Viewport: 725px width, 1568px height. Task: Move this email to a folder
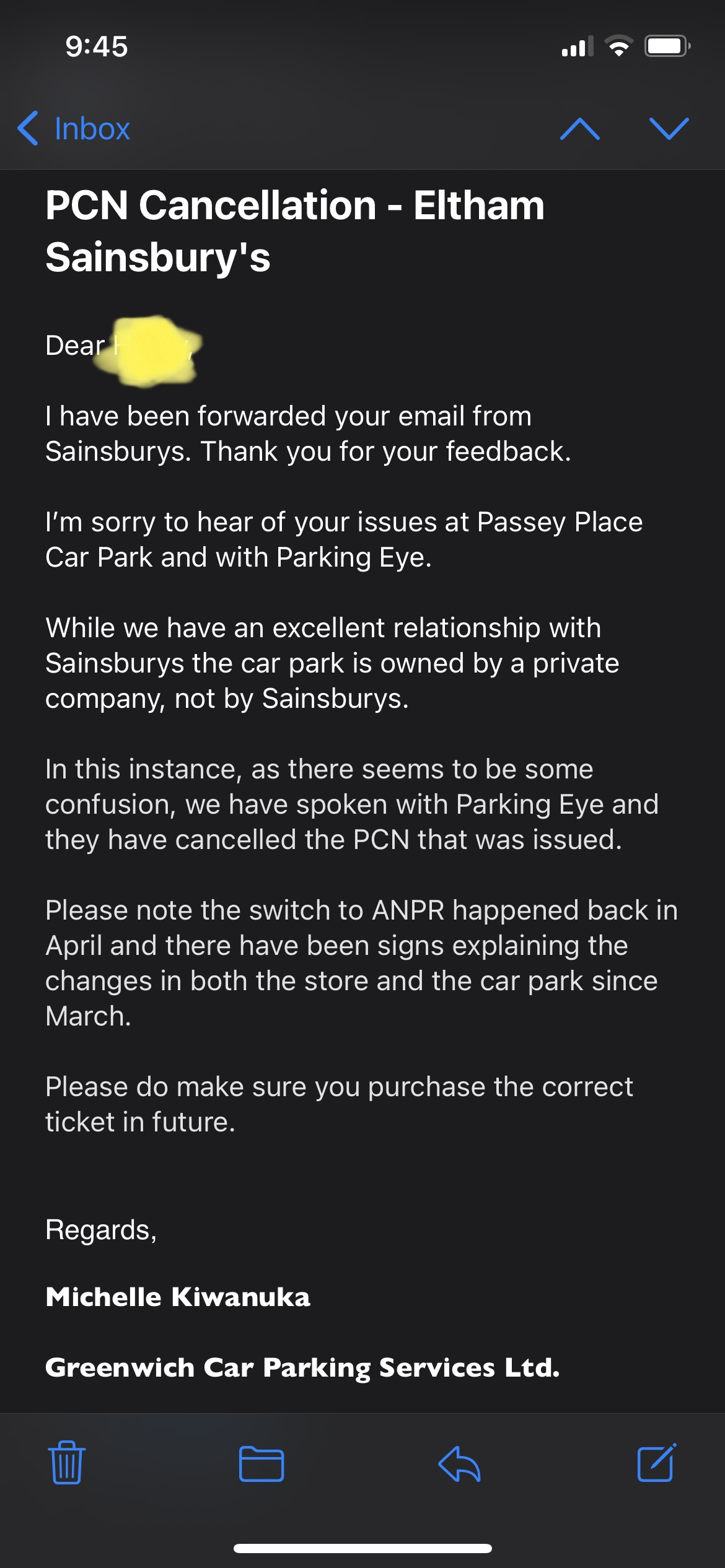click(261, 1464)
